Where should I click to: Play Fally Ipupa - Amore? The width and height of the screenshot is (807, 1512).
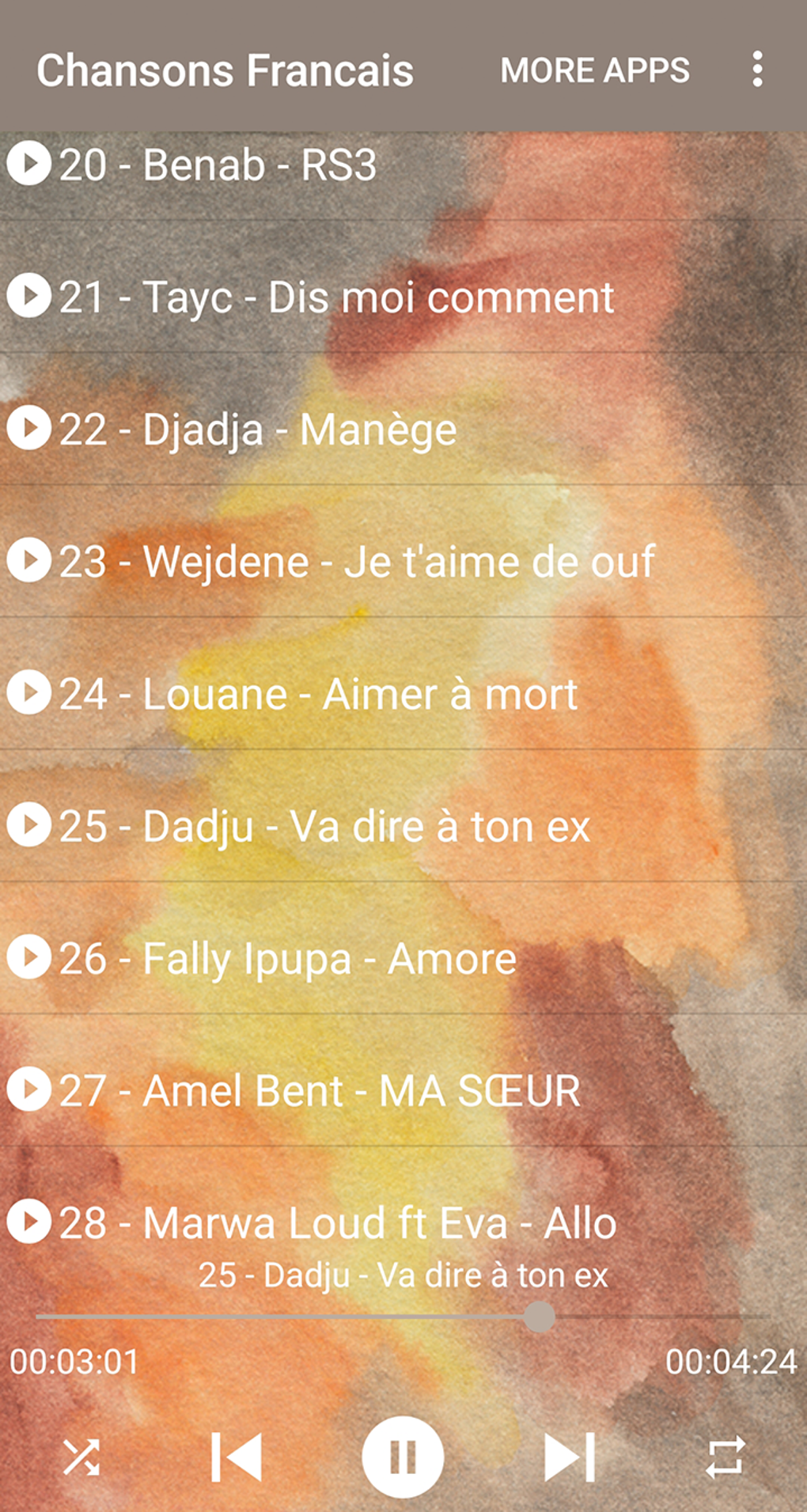point(289,958)
